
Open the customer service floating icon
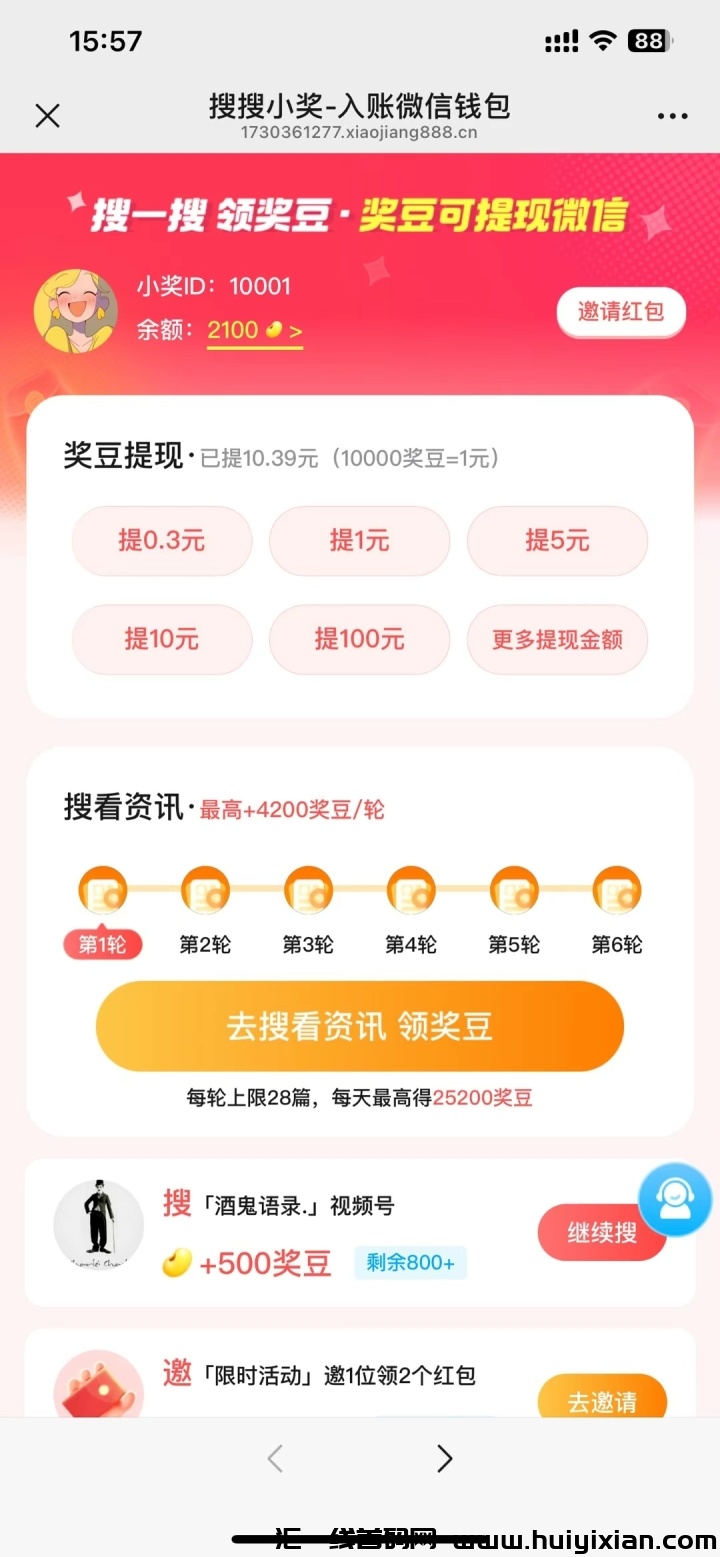pos(675,1198)
